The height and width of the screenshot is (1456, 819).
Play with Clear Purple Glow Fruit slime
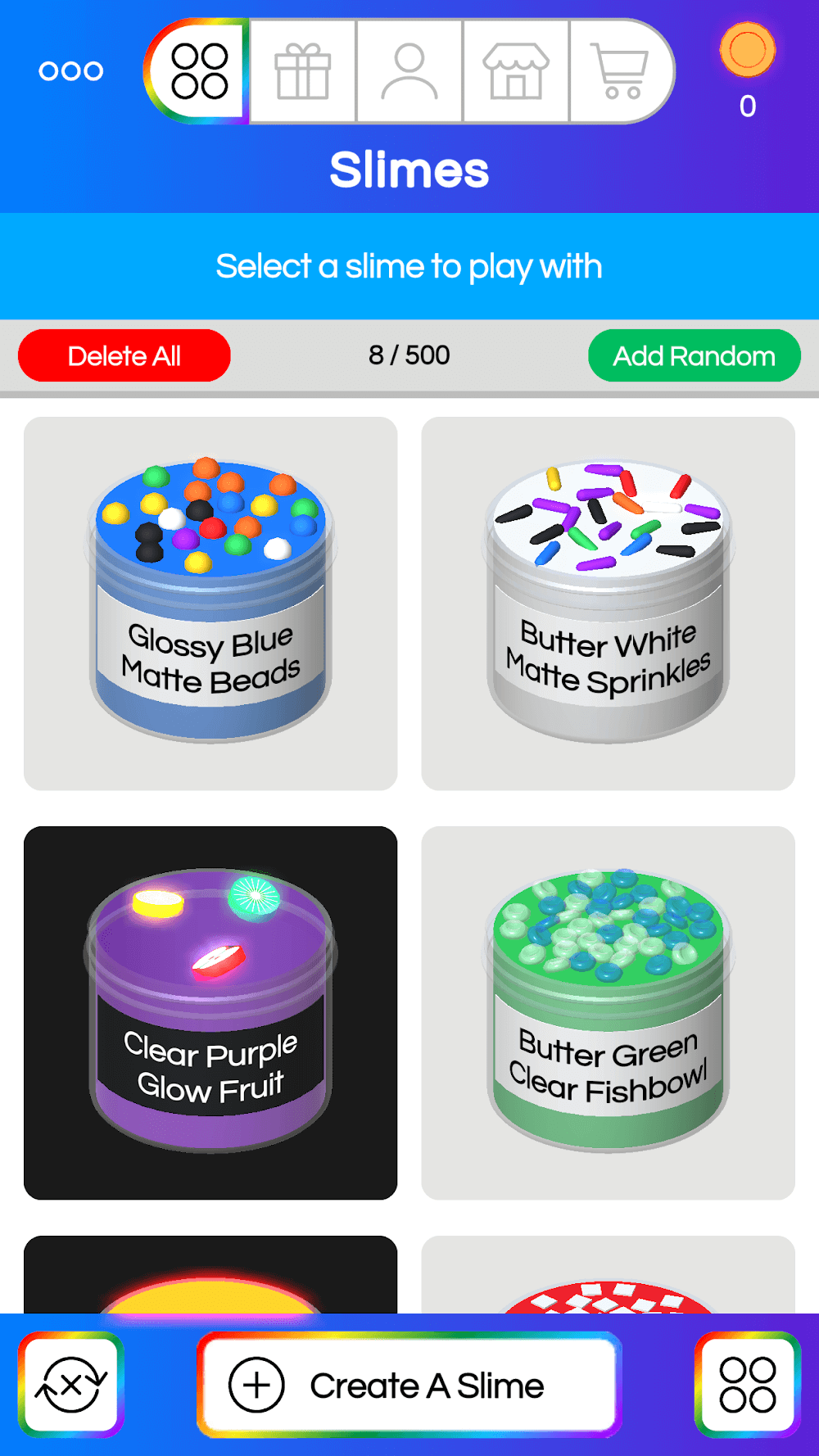(x=210, y=1013)
